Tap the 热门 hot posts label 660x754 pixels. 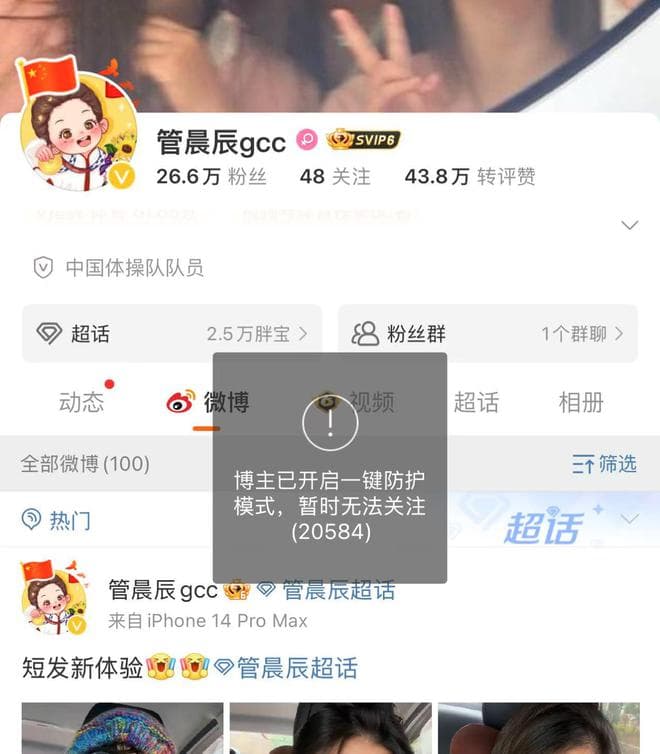pyautogui.click(x=57, y=519)
